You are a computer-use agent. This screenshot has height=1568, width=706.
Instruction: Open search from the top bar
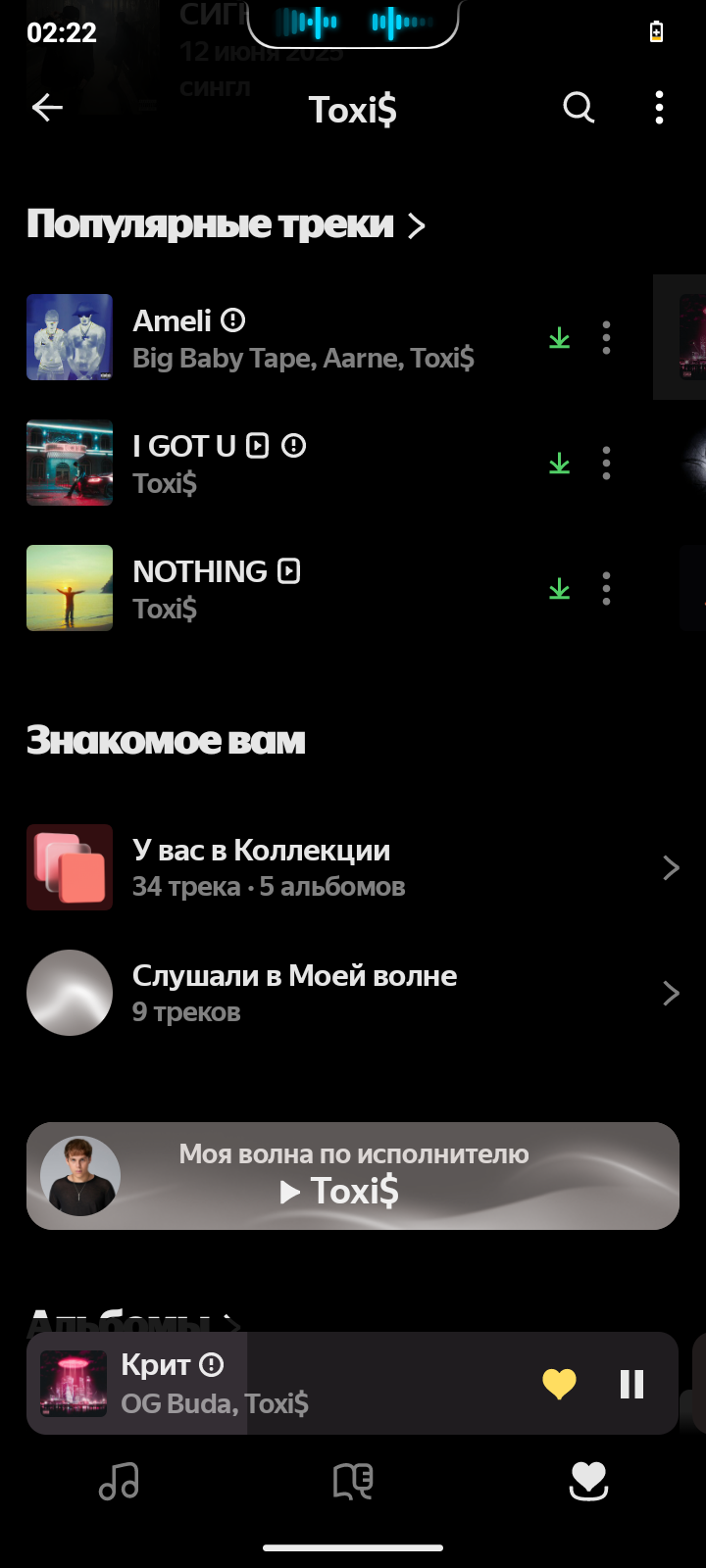pos(579,108)
